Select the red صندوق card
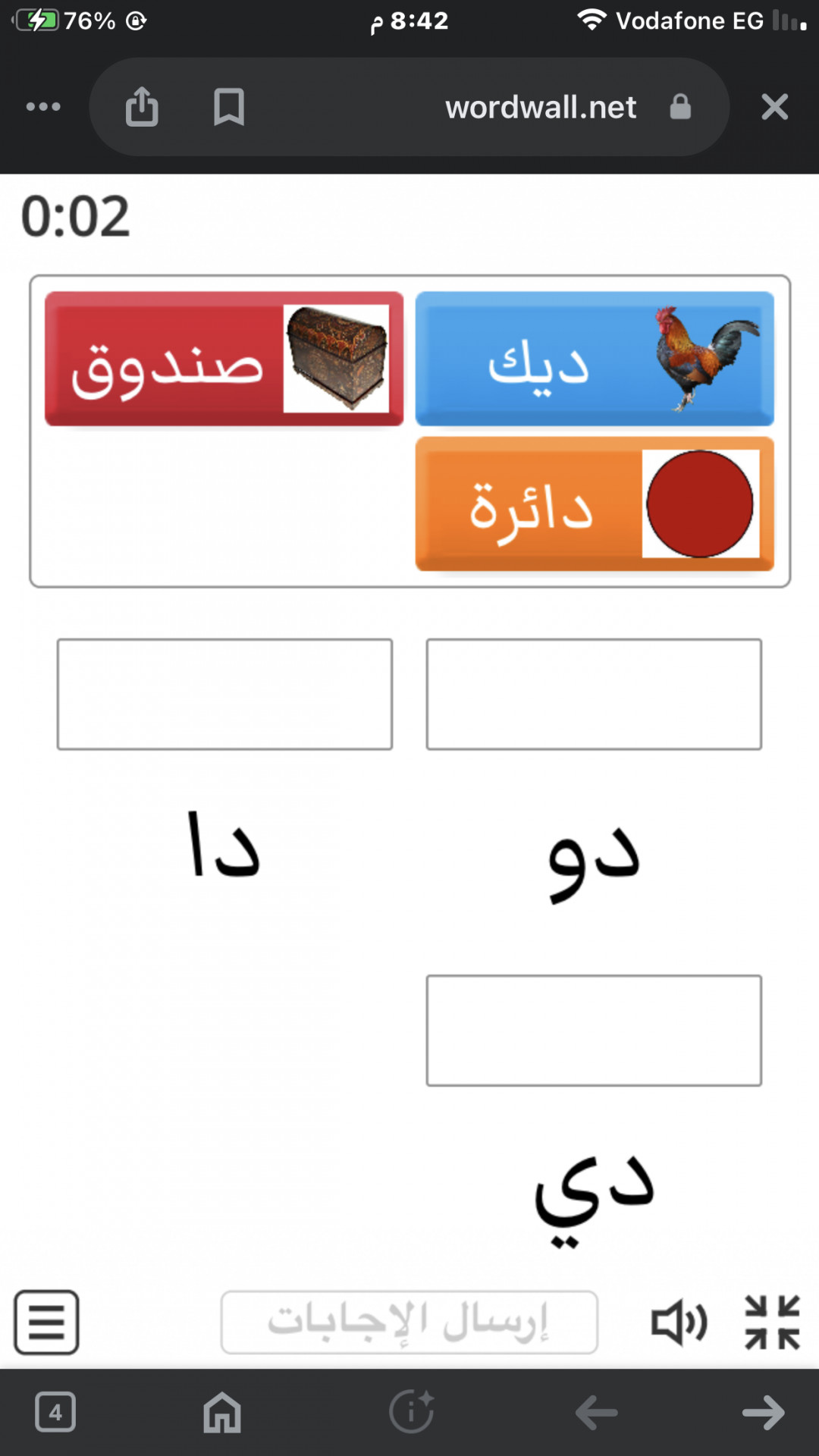Viewport: 819px width, 1456px height. [x=224, y=359]
